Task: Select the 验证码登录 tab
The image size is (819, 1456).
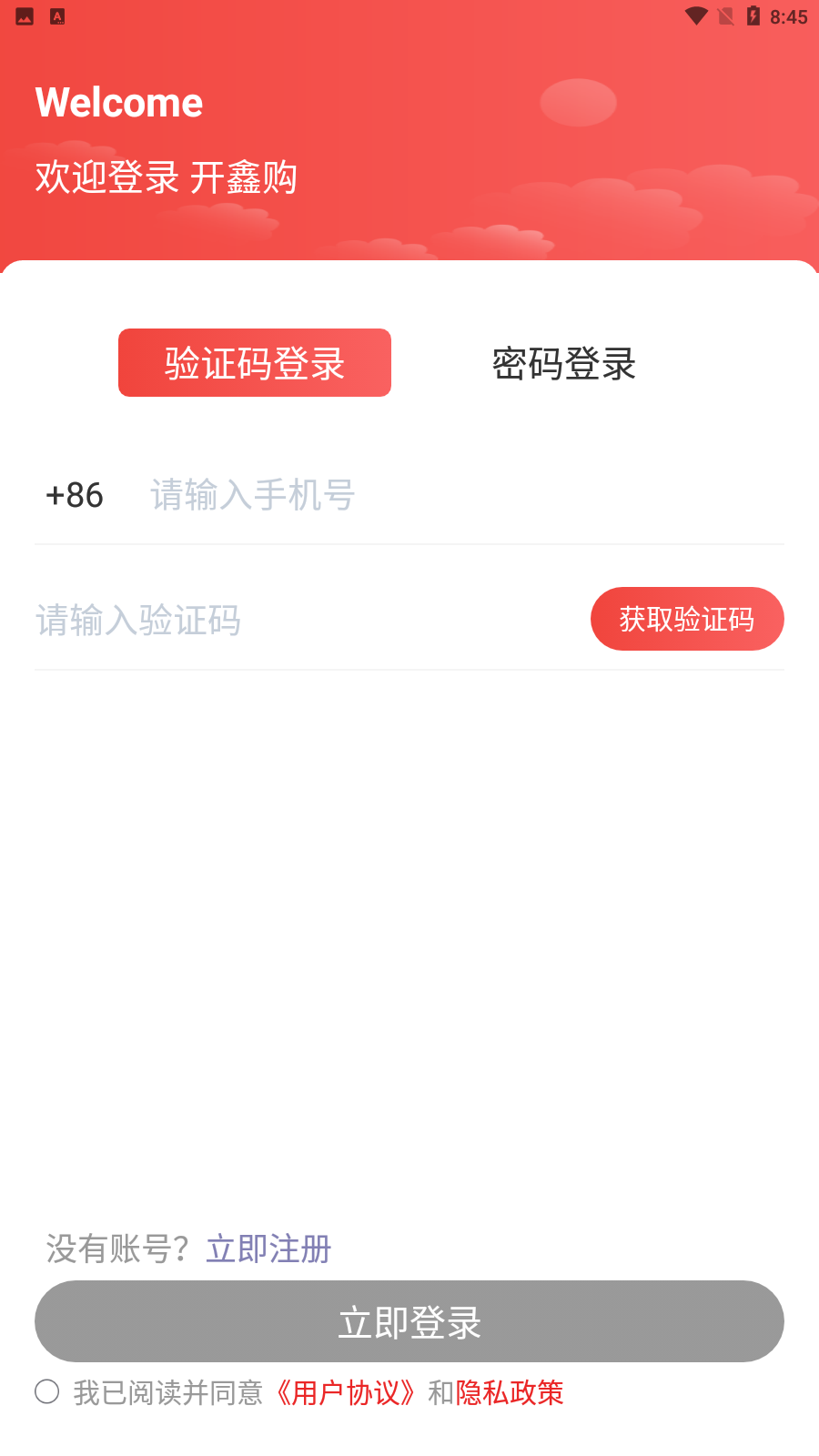Action: pos(255,362)
